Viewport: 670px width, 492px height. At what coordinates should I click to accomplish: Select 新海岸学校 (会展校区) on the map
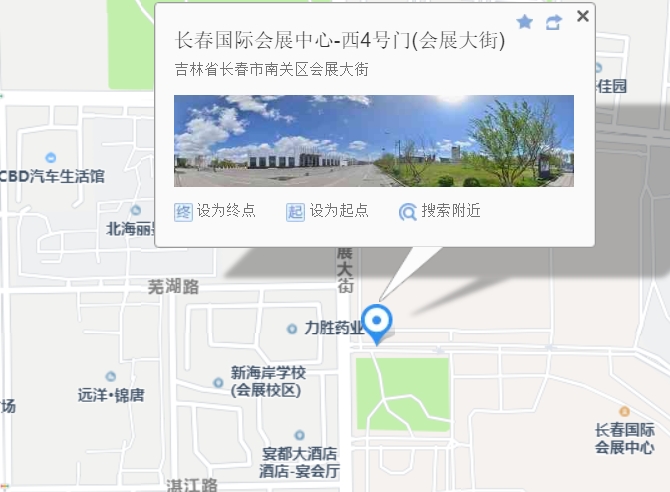(x=266, y=381)
